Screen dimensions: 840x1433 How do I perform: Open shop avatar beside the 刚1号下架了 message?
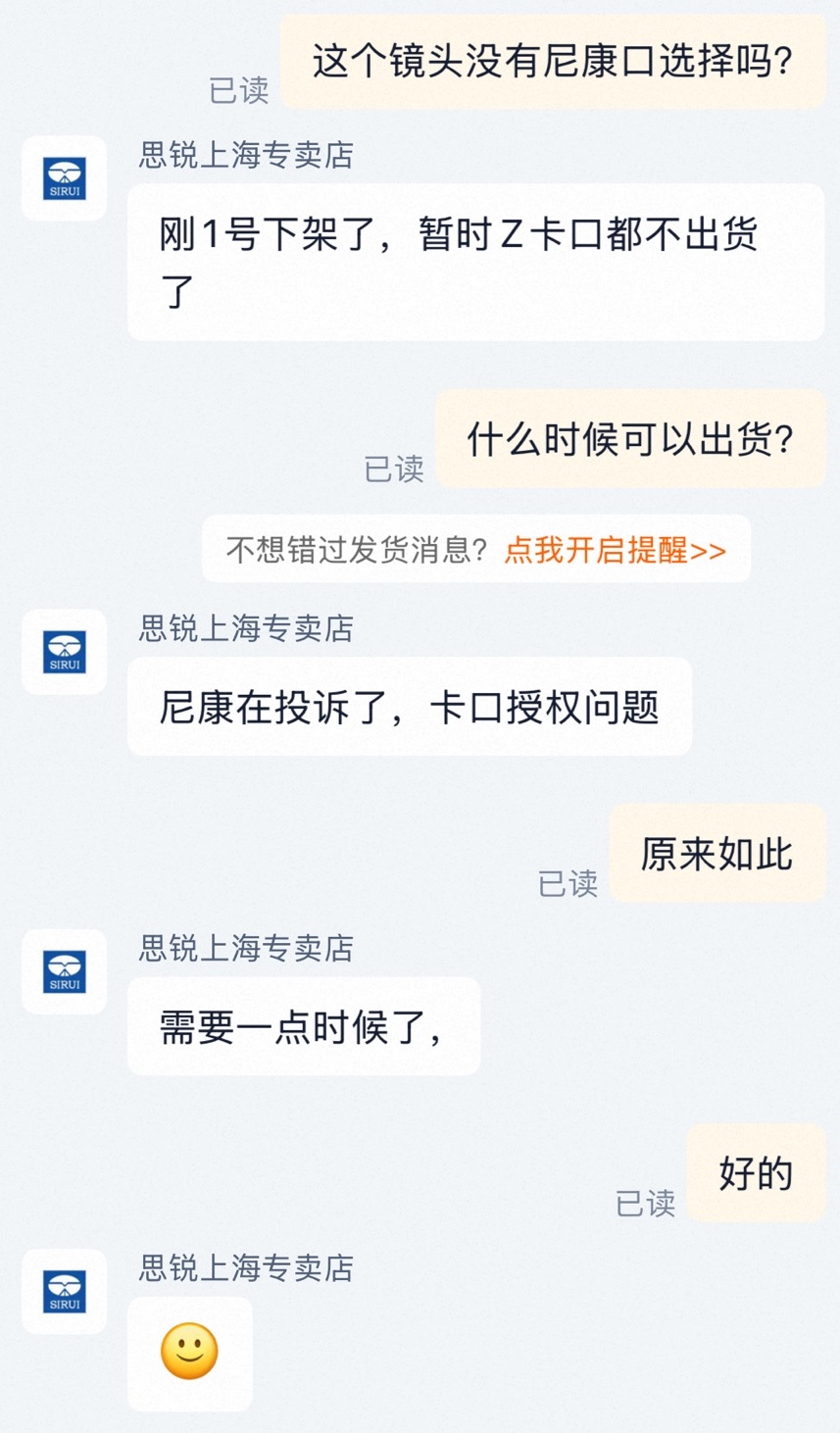pos(65,178)
